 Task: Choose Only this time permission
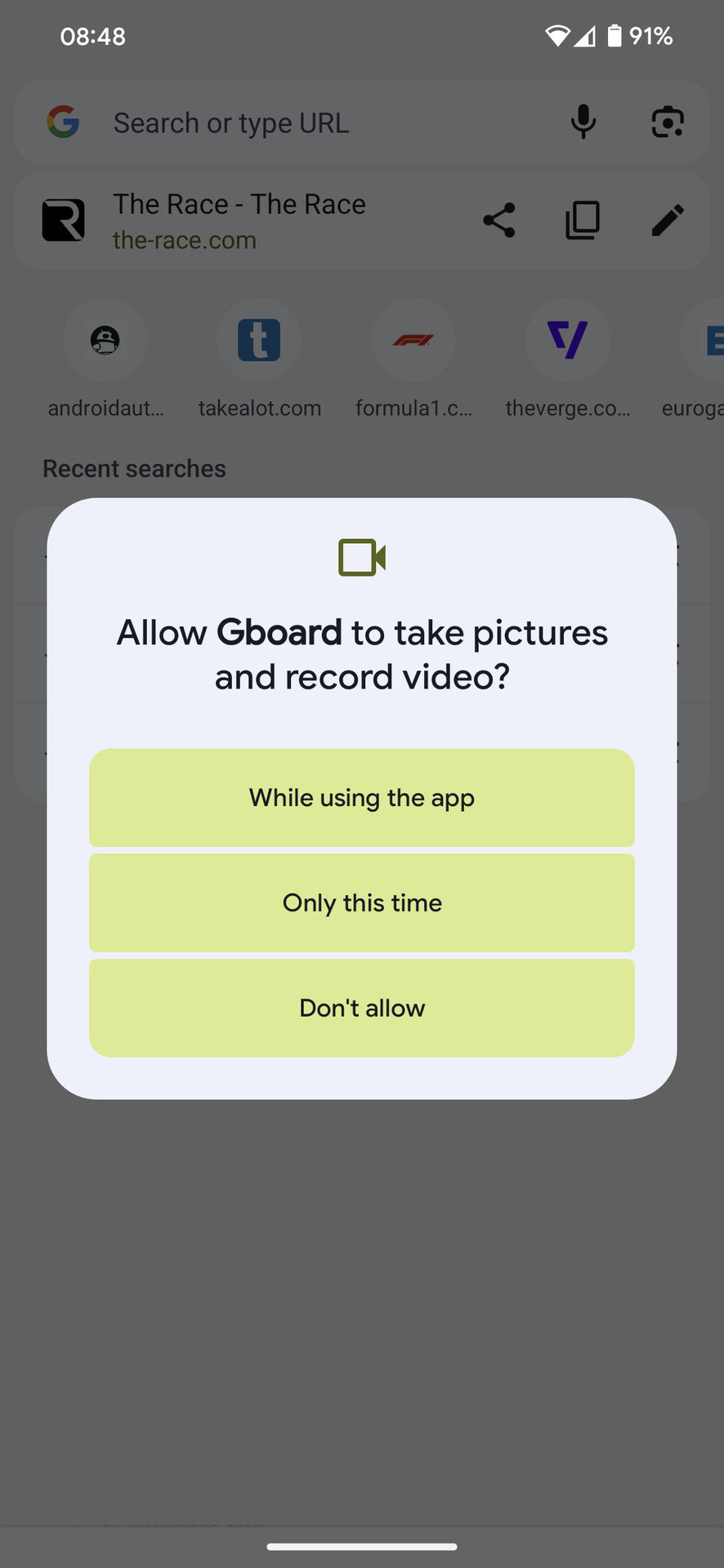point(361,902)
